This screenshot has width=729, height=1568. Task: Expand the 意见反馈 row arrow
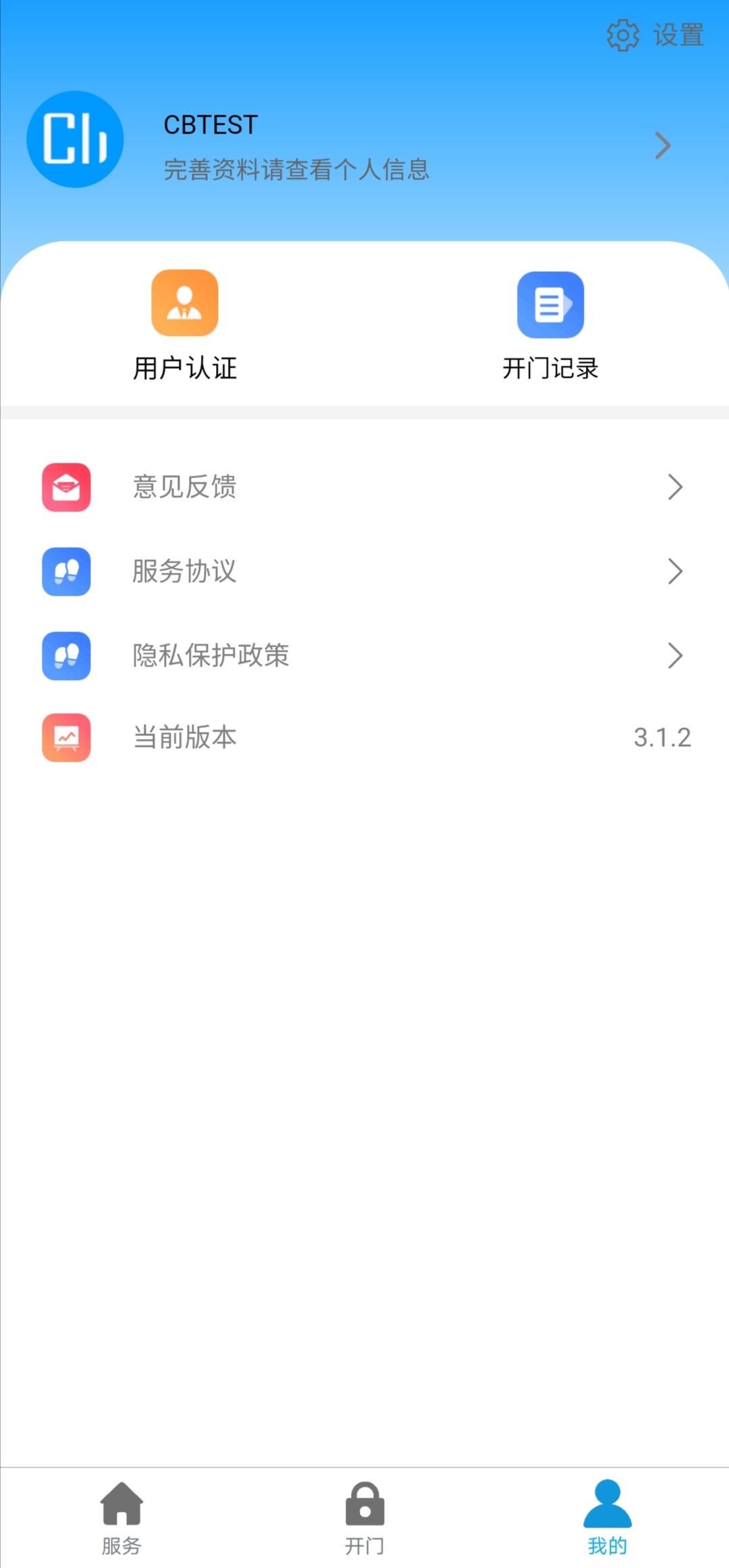pos(674,487)
